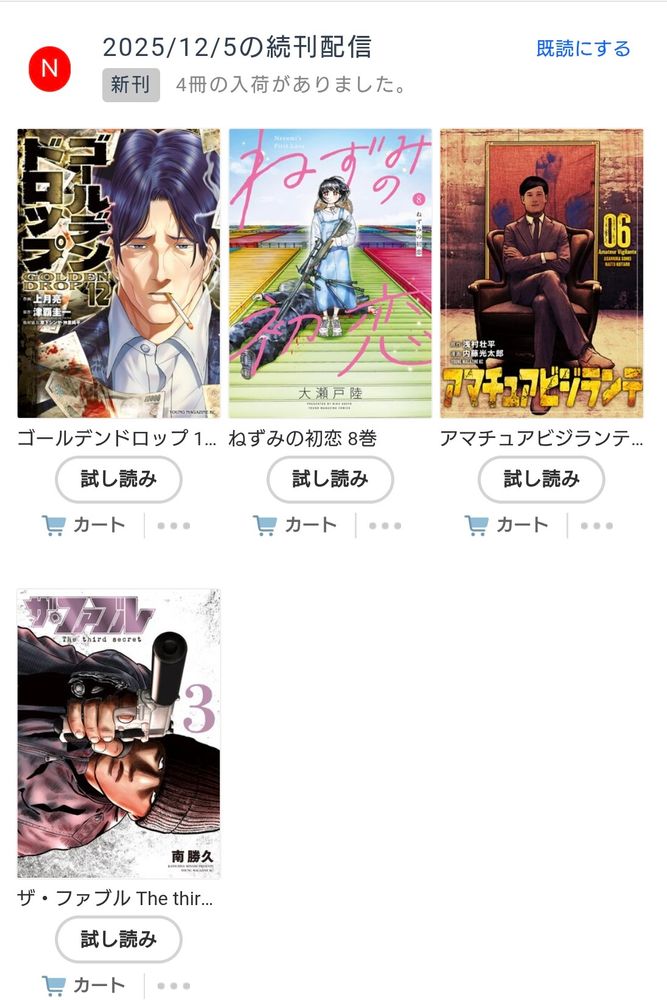667x1000 pixels.
Task: Add ねずみの初恋 8巻 to cart
Action: 295,526
